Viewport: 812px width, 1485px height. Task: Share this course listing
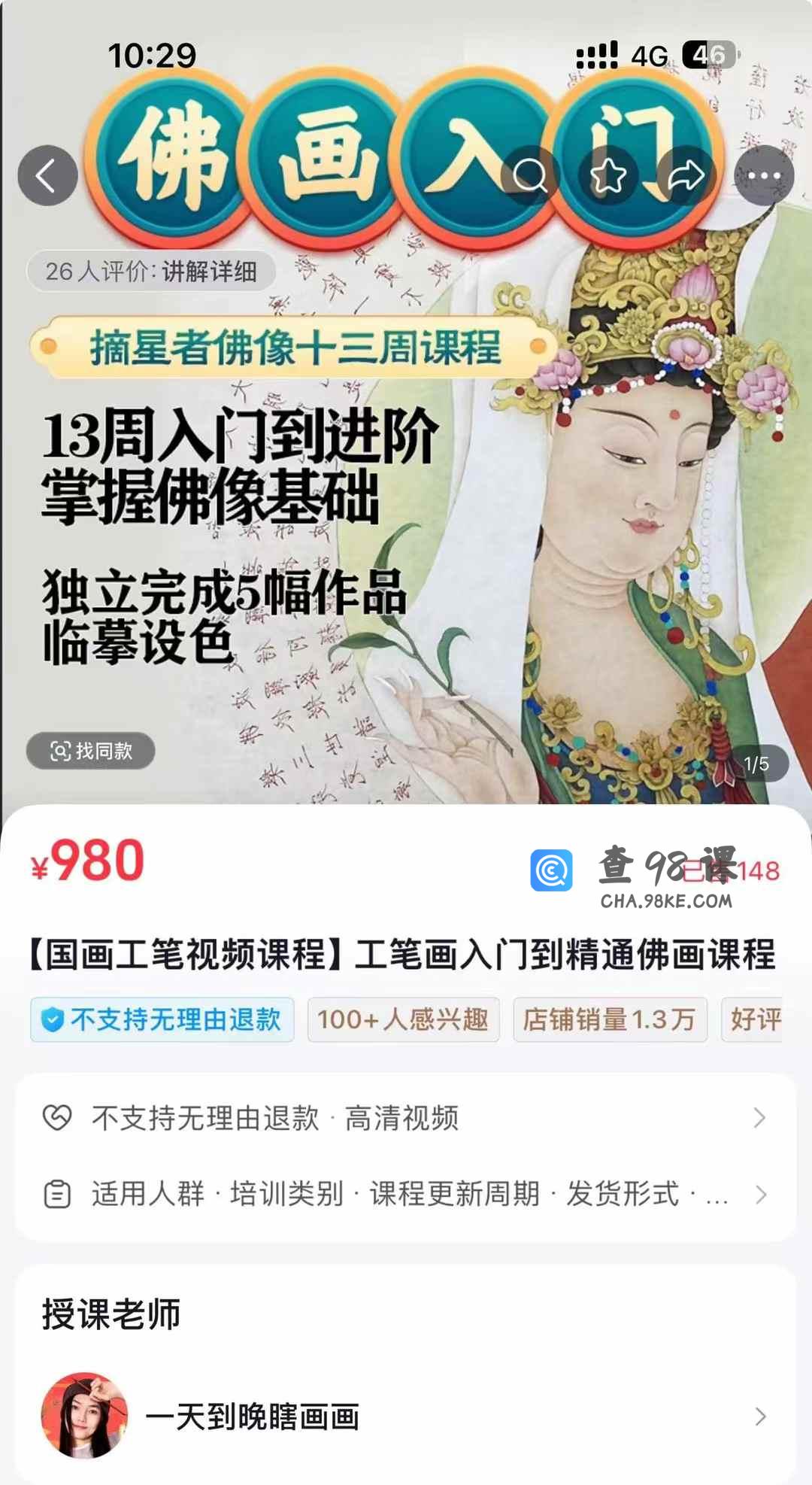[x=686, y=176]
